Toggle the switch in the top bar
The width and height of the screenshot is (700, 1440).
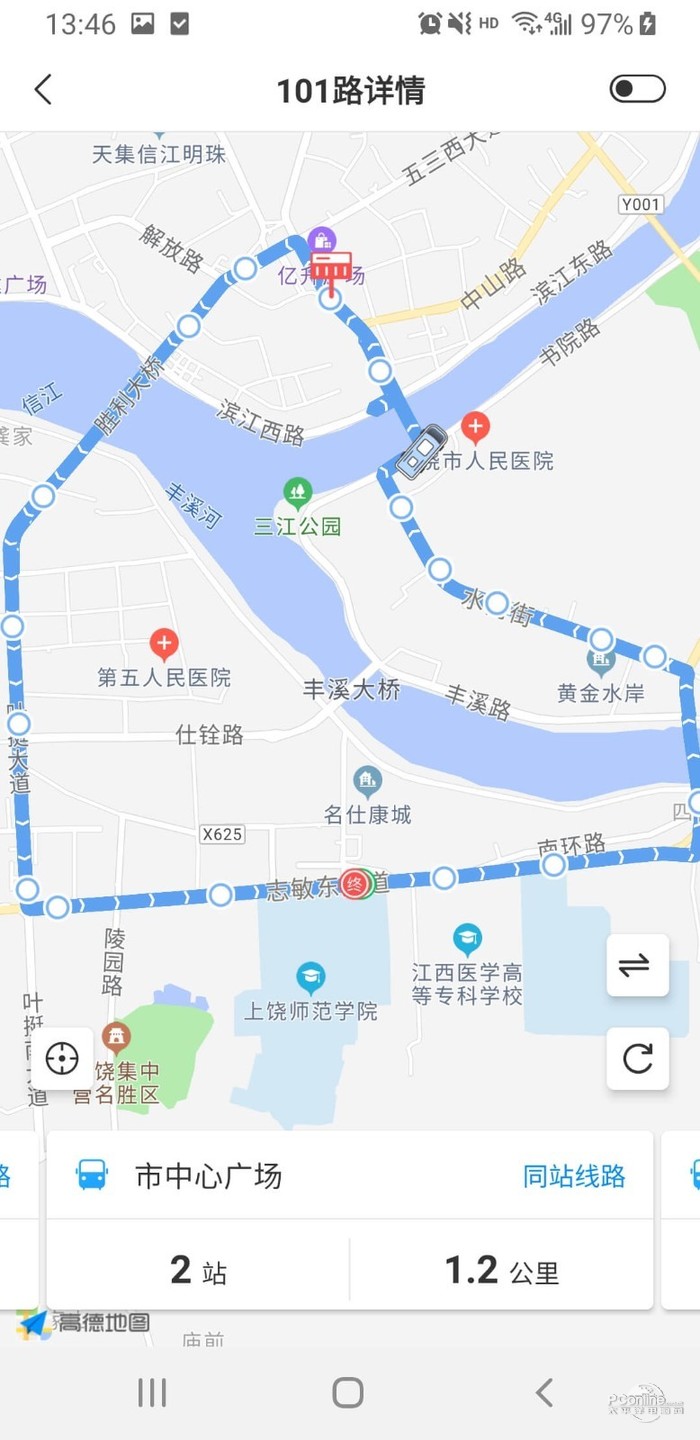coord(637,89)
